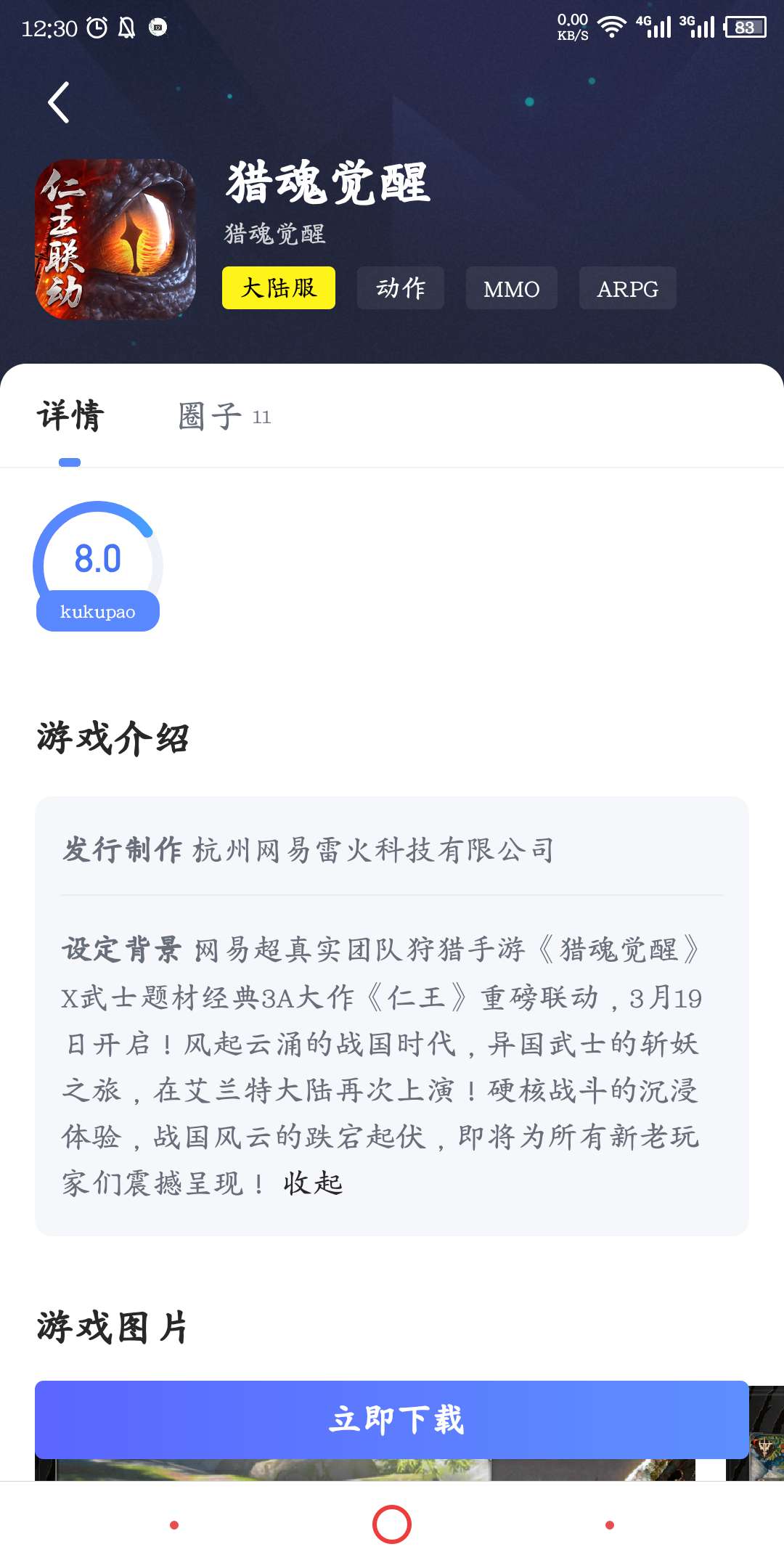The image size is (784, 1568).
Task: Open the 动作 genre tag
Action: (400, 288)
